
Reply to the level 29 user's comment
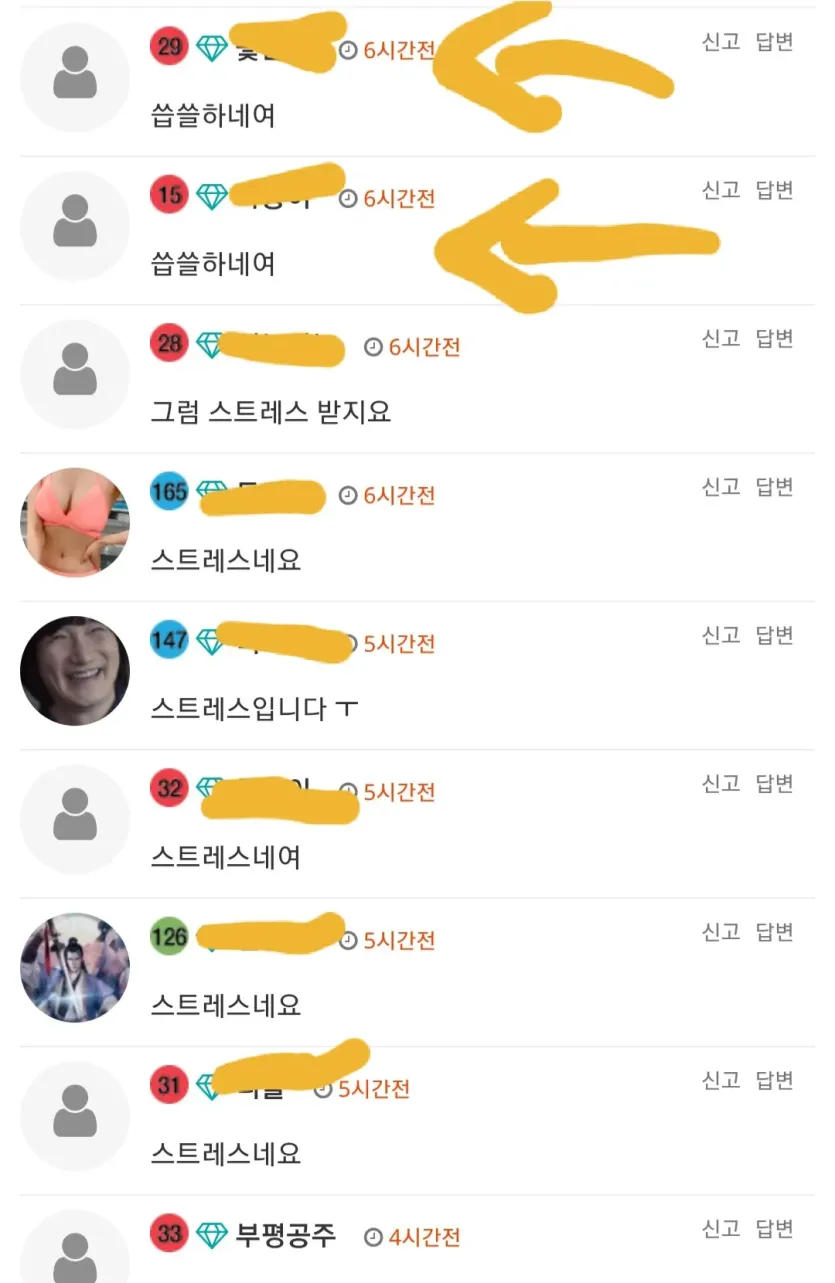coord(774,42)
